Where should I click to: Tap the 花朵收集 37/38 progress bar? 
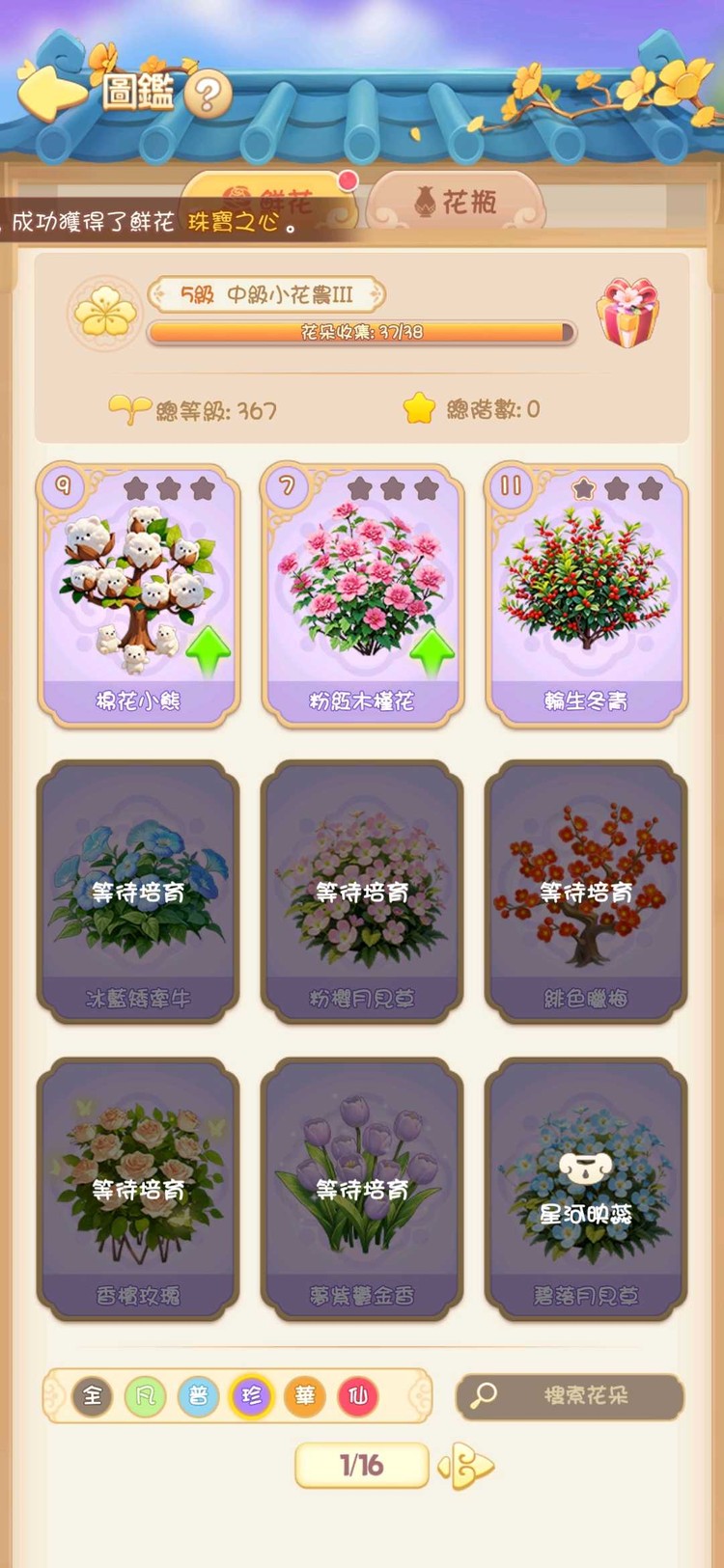pos(359,333)
